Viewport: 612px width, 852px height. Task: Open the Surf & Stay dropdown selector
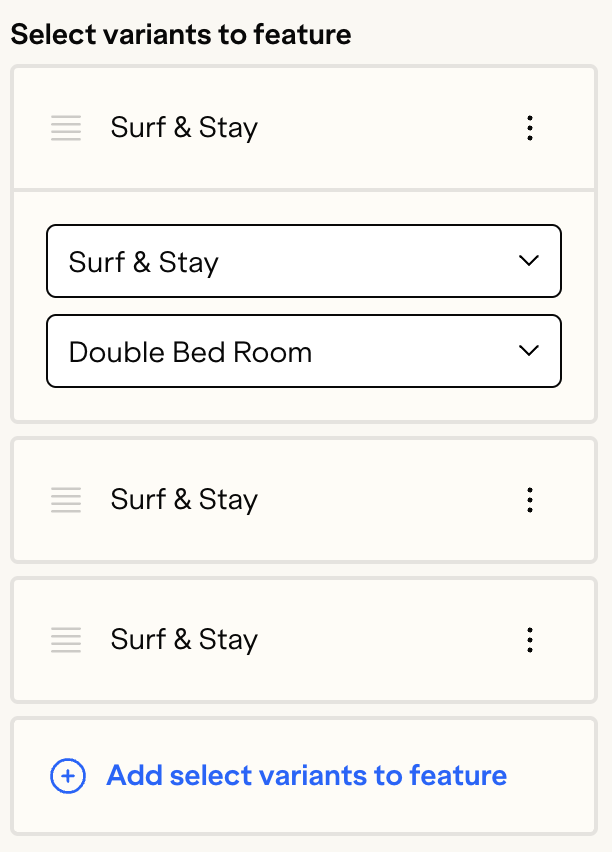(303, 262)
